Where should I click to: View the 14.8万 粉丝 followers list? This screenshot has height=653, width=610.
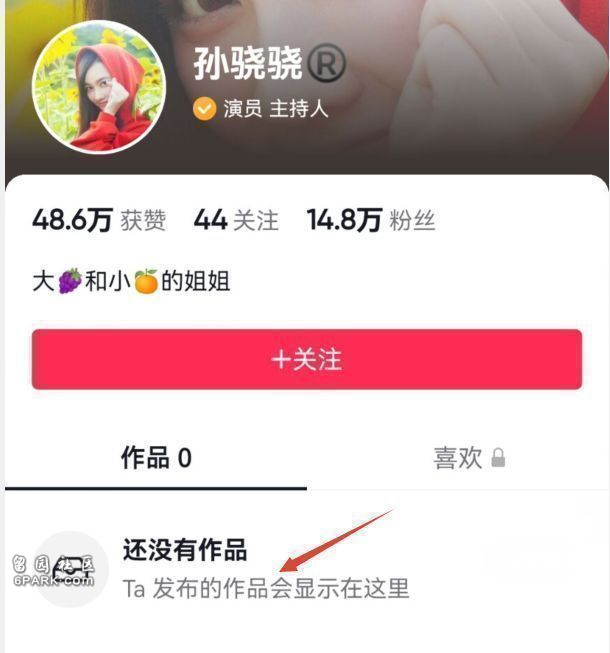point(370,221)
